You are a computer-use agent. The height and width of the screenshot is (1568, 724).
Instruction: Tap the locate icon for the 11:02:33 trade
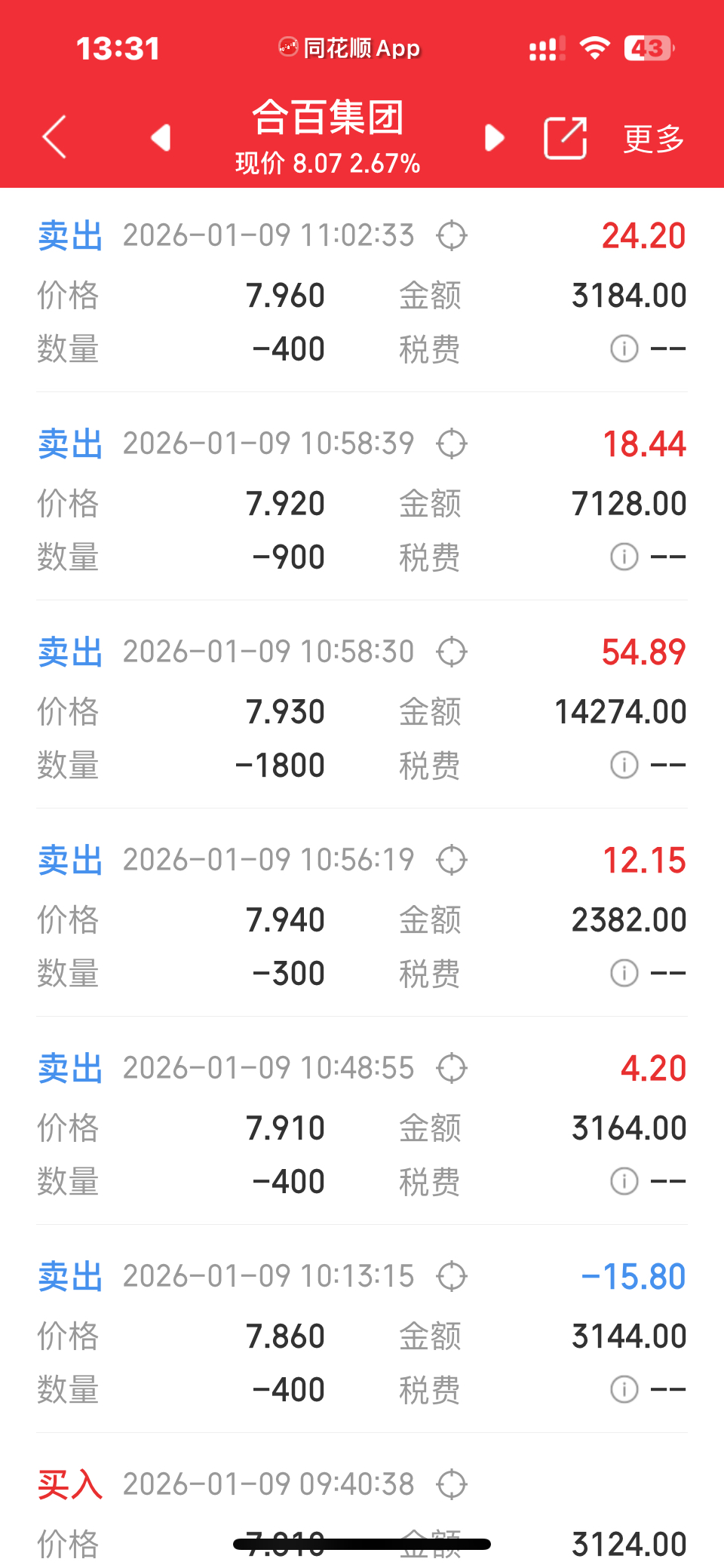[x=452, y=235]
